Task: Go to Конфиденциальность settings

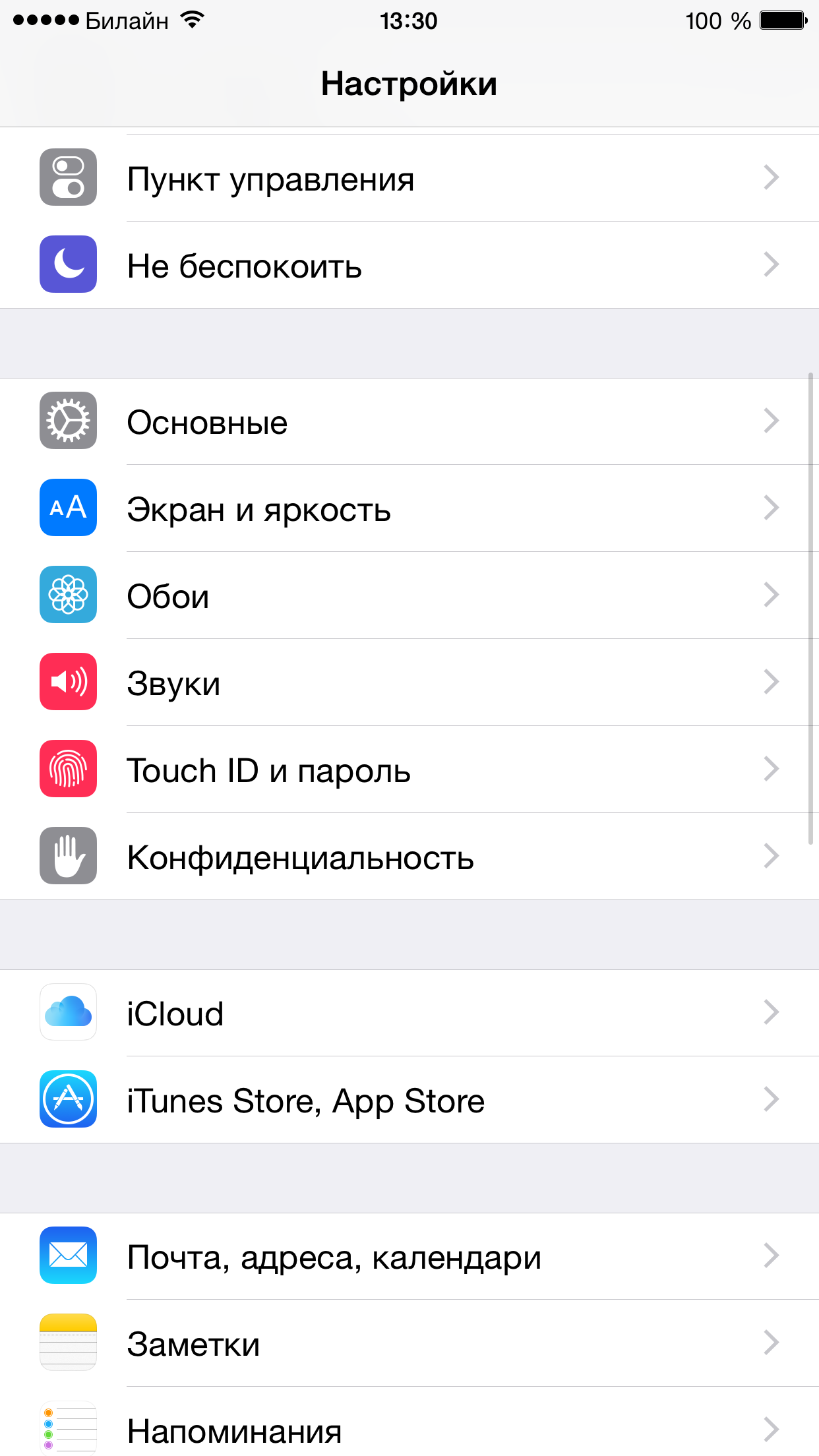Action: coord(409,857)
